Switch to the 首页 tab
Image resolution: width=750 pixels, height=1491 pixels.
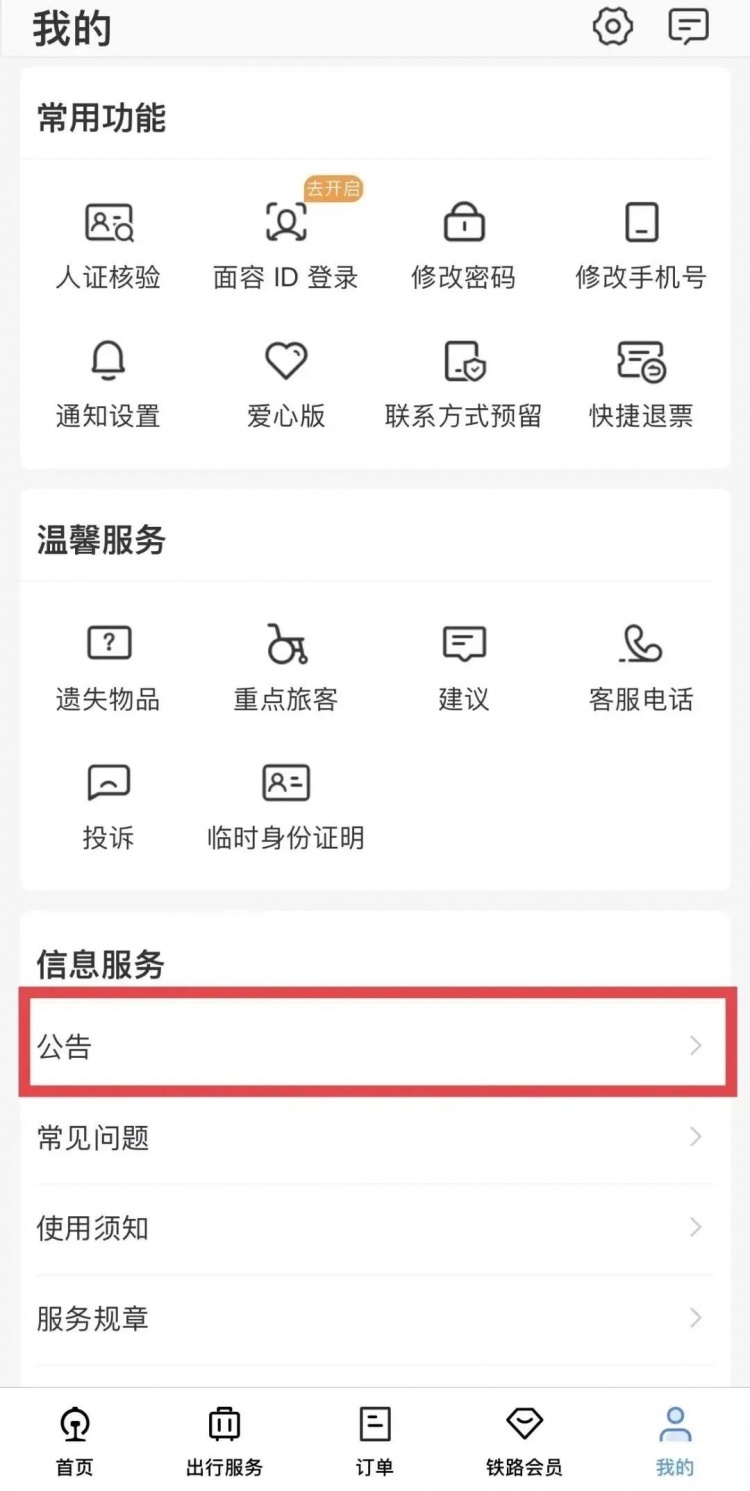(x=74, y=1440)
